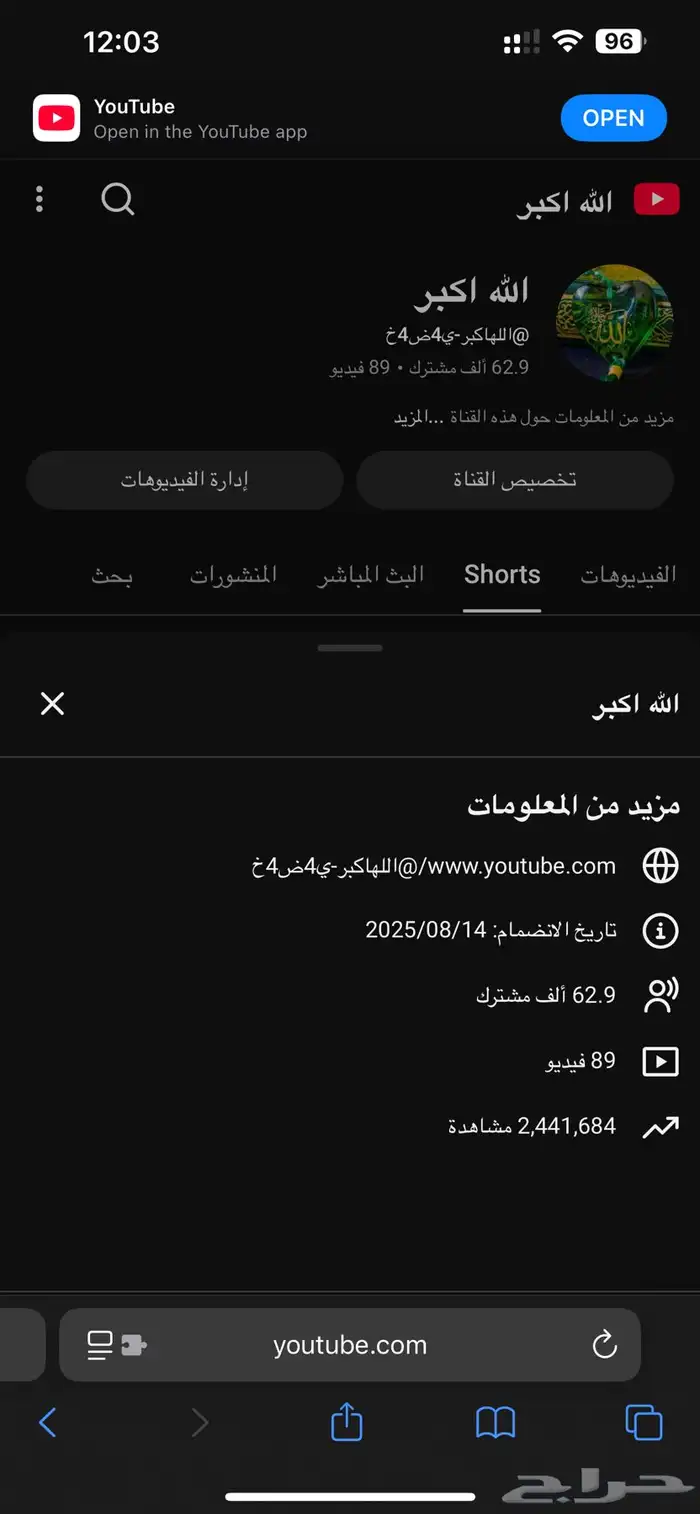Go to YouTube home via logo

pos(656,200)
